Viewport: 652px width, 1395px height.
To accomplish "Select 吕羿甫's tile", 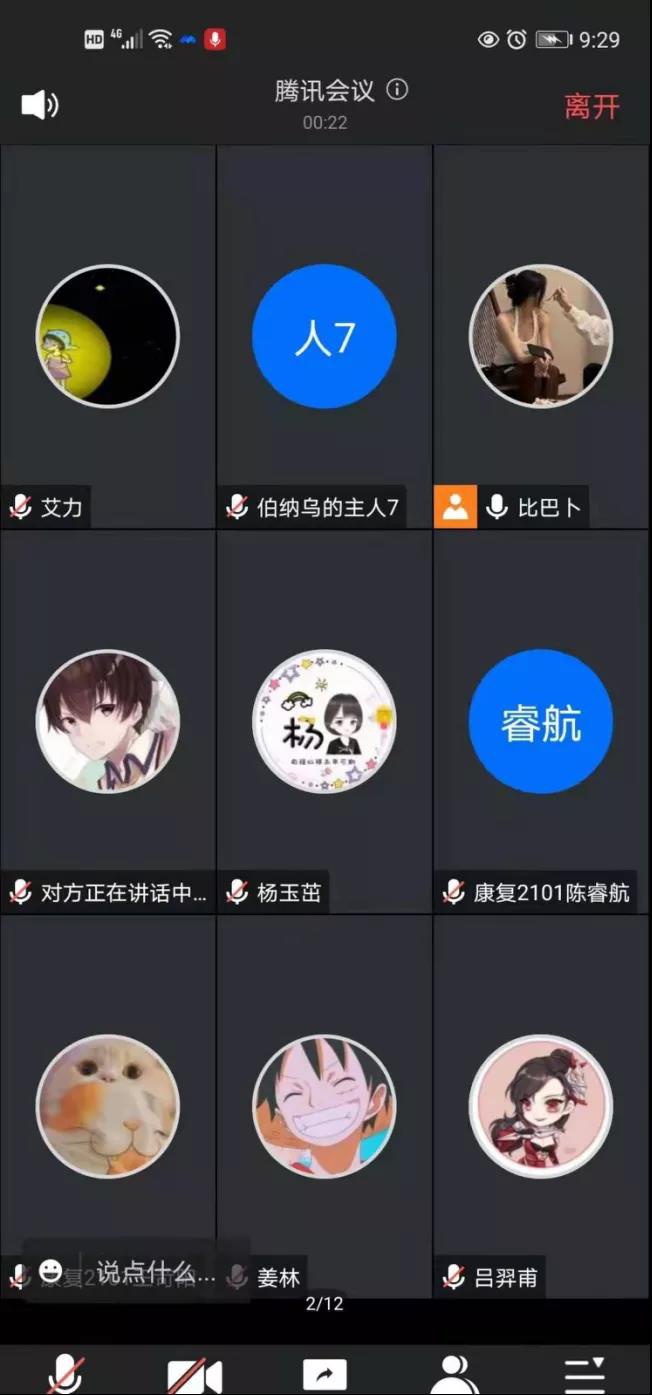I will pos(541,1106).
